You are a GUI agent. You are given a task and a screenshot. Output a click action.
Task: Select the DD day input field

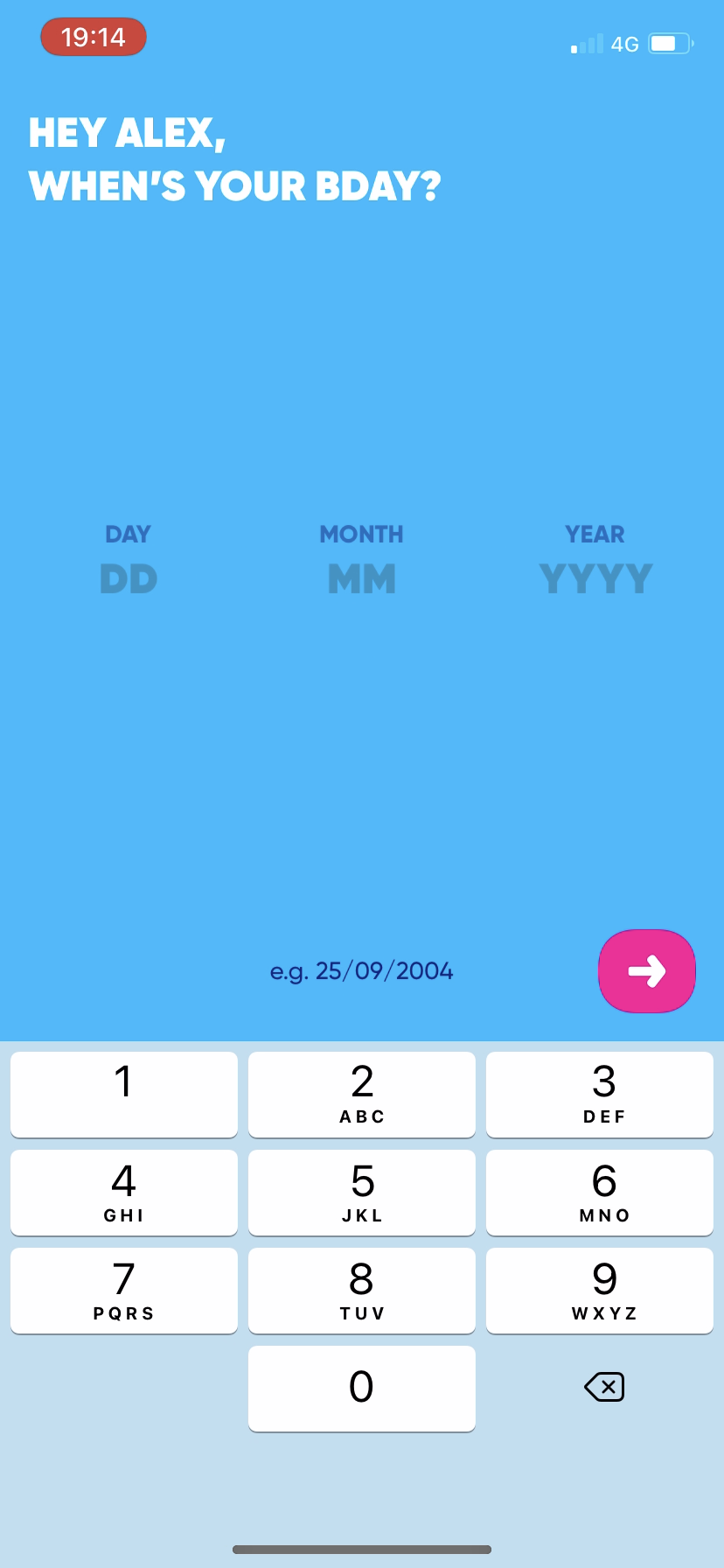128,577
